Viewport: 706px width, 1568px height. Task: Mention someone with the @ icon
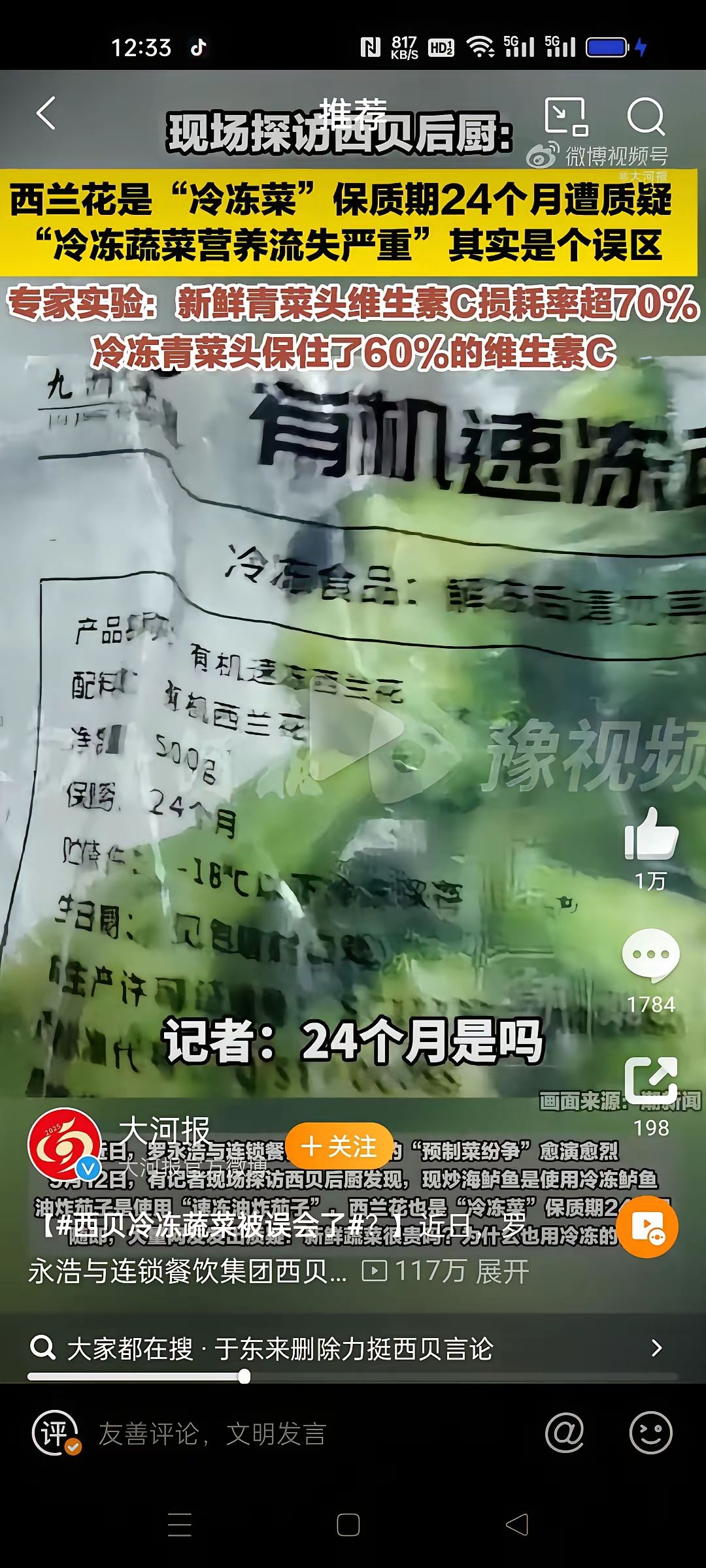pyautogui.click(x=565, y=1433)
